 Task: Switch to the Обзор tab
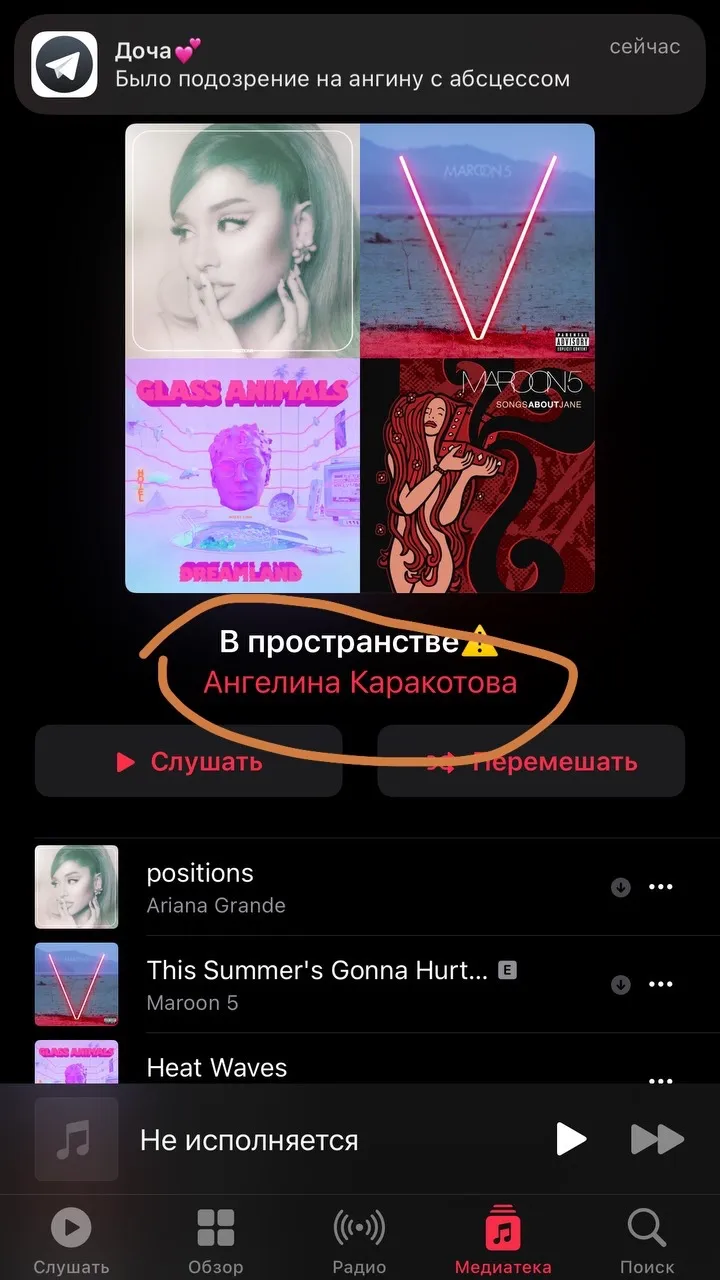(215, 1240)
